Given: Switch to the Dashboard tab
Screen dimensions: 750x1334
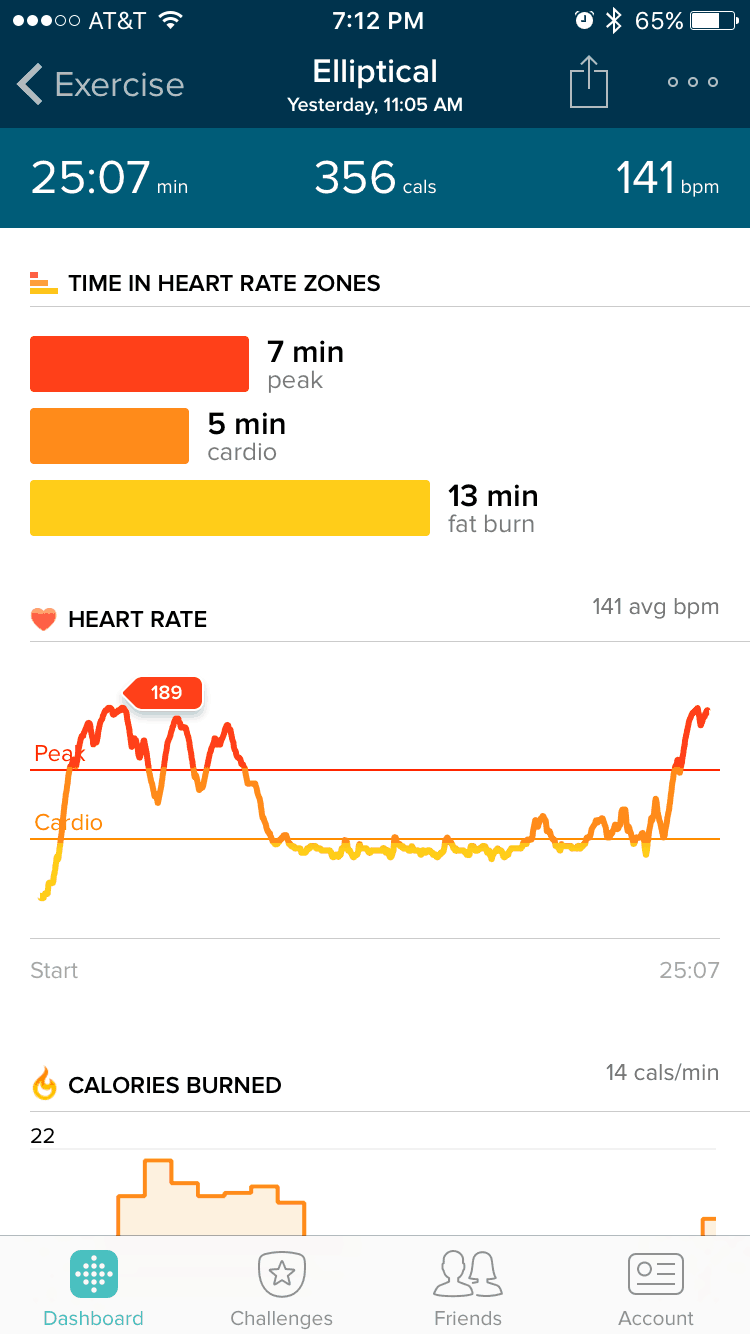Looking at the screenshot, I should coord(94,1290).
